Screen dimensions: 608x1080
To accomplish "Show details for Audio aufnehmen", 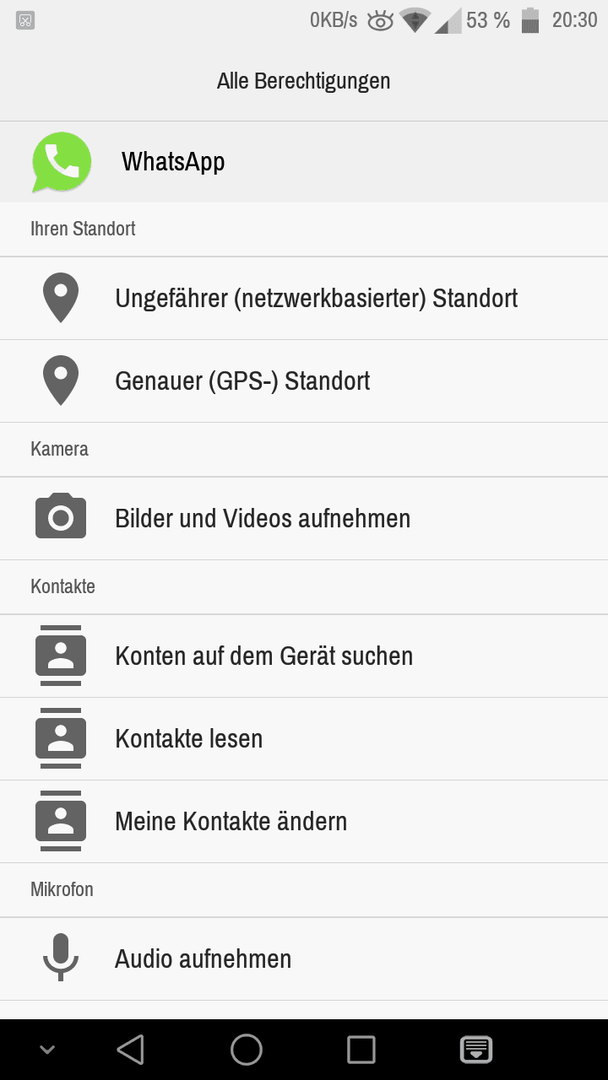I will (x=304, y=959).
